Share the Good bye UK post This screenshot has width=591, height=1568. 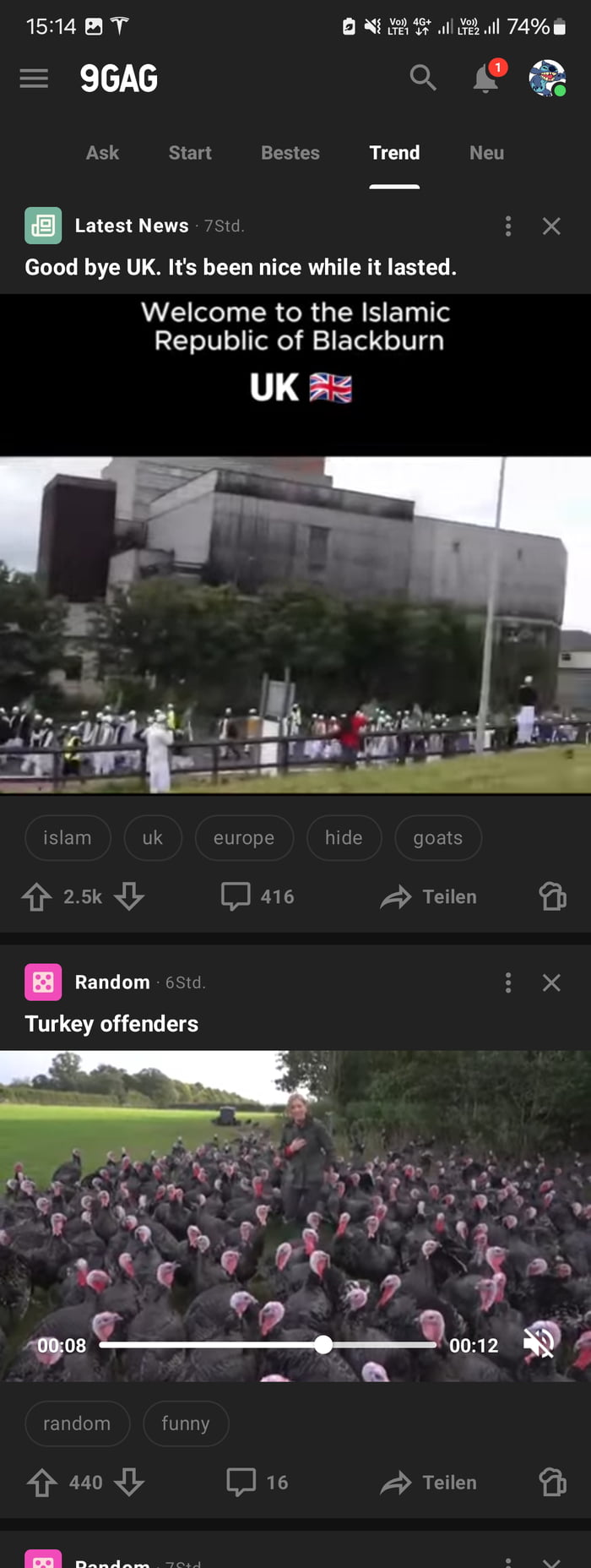(429, 896)
